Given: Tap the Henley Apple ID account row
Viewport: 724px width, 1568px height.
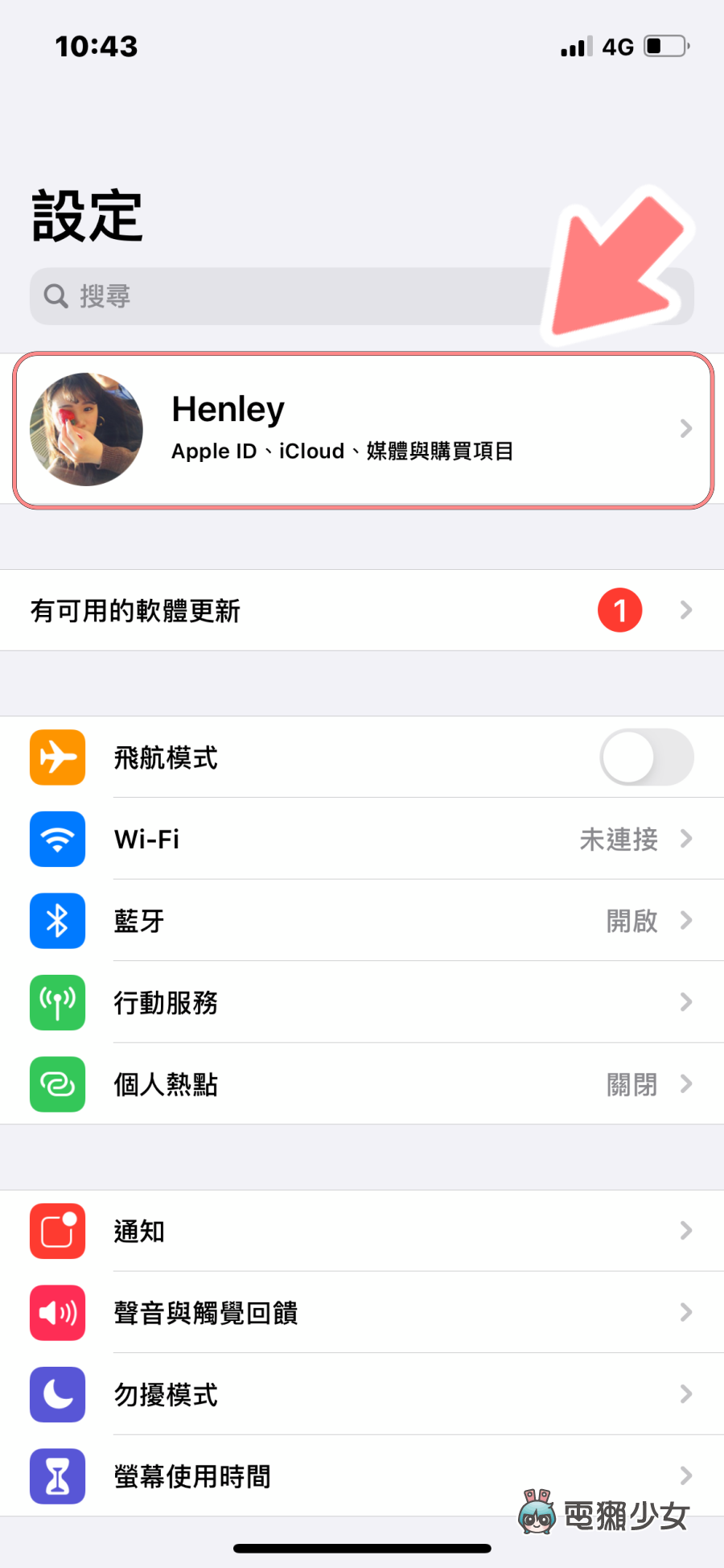Looking at the screenshot, I should (x=362, y=429).
